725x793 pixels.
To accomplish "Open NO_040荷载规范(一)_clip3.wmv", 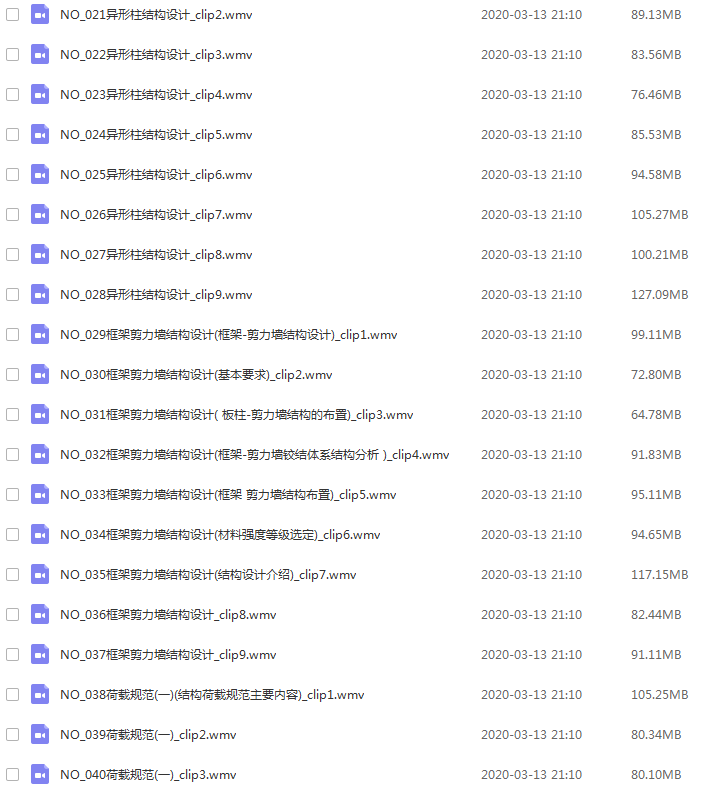I will [147, 775].
